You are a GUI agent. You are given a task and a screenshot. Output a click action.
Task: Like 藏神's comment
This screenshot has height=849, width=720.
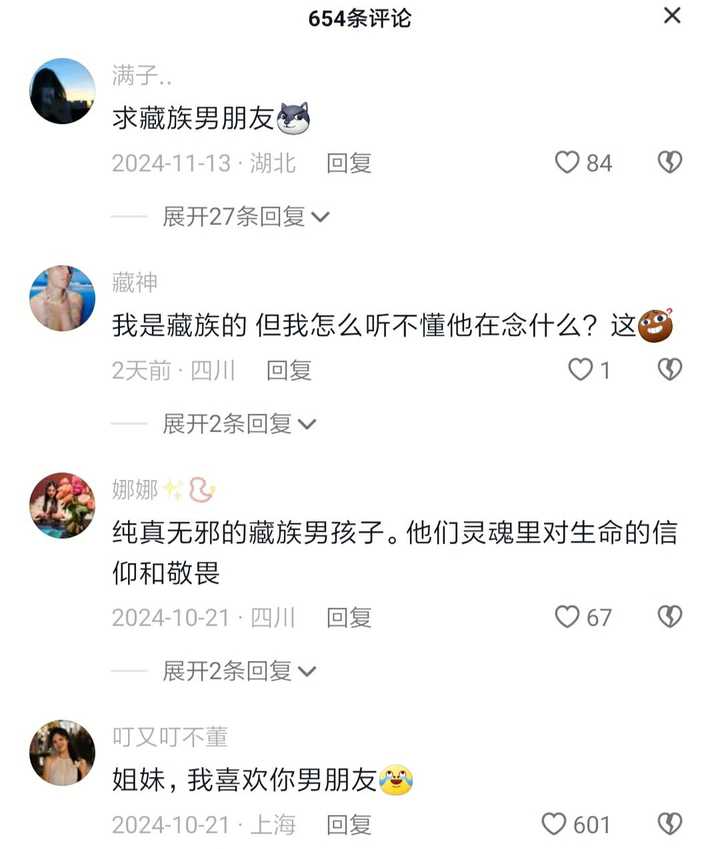point(581,370)
